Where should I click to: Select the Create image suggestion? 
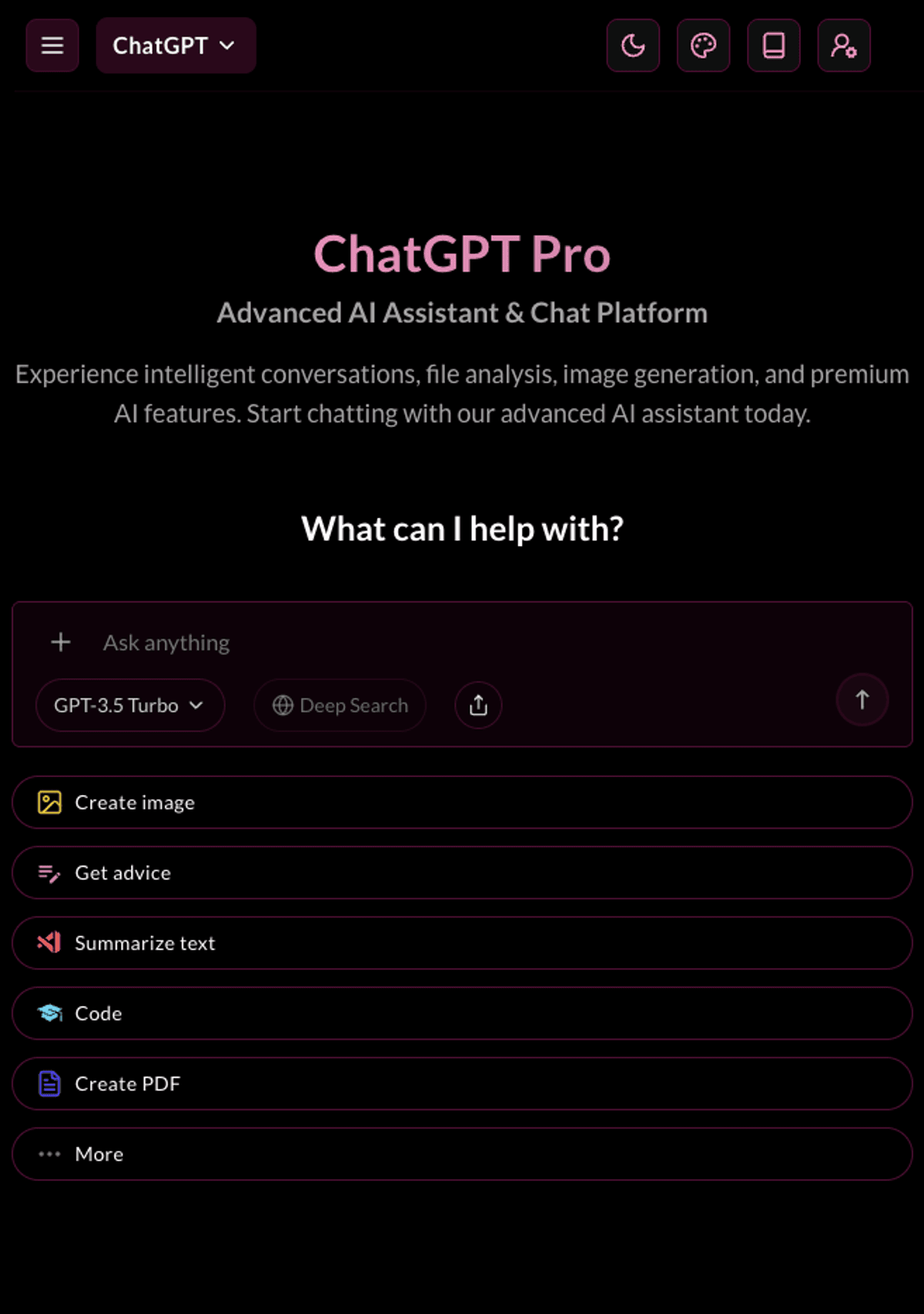pos(462,803)
